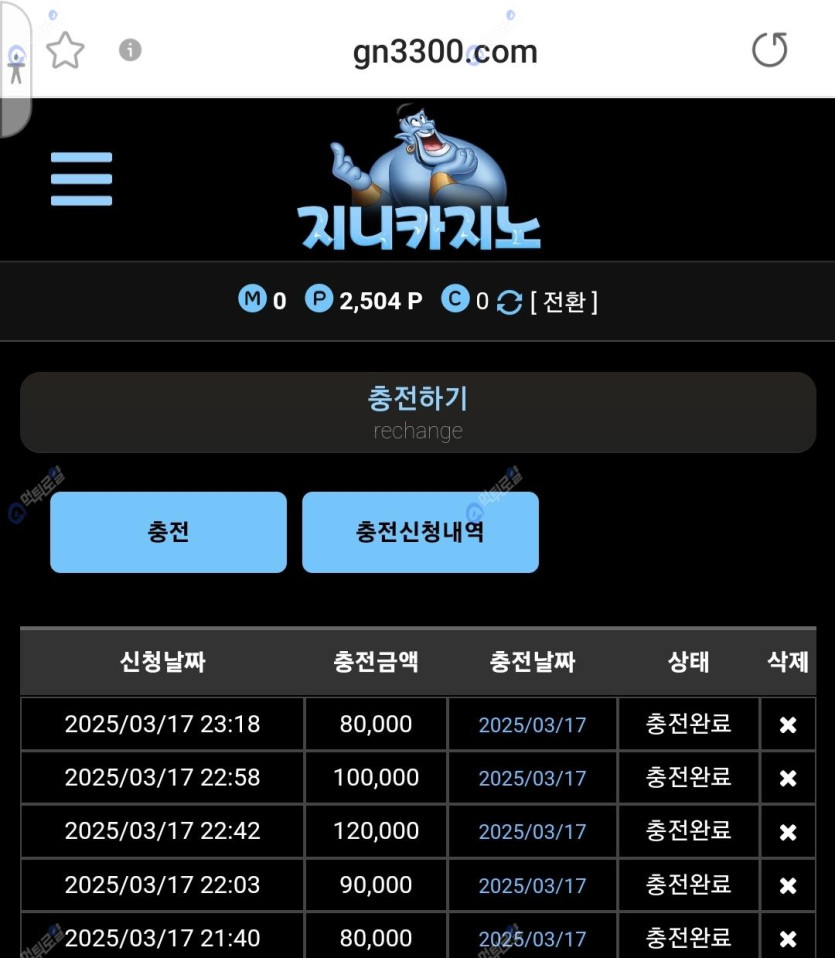This screenshot has height=958, width=835.
Task: Remove the 21:40 recharge record
Action: 787,939
